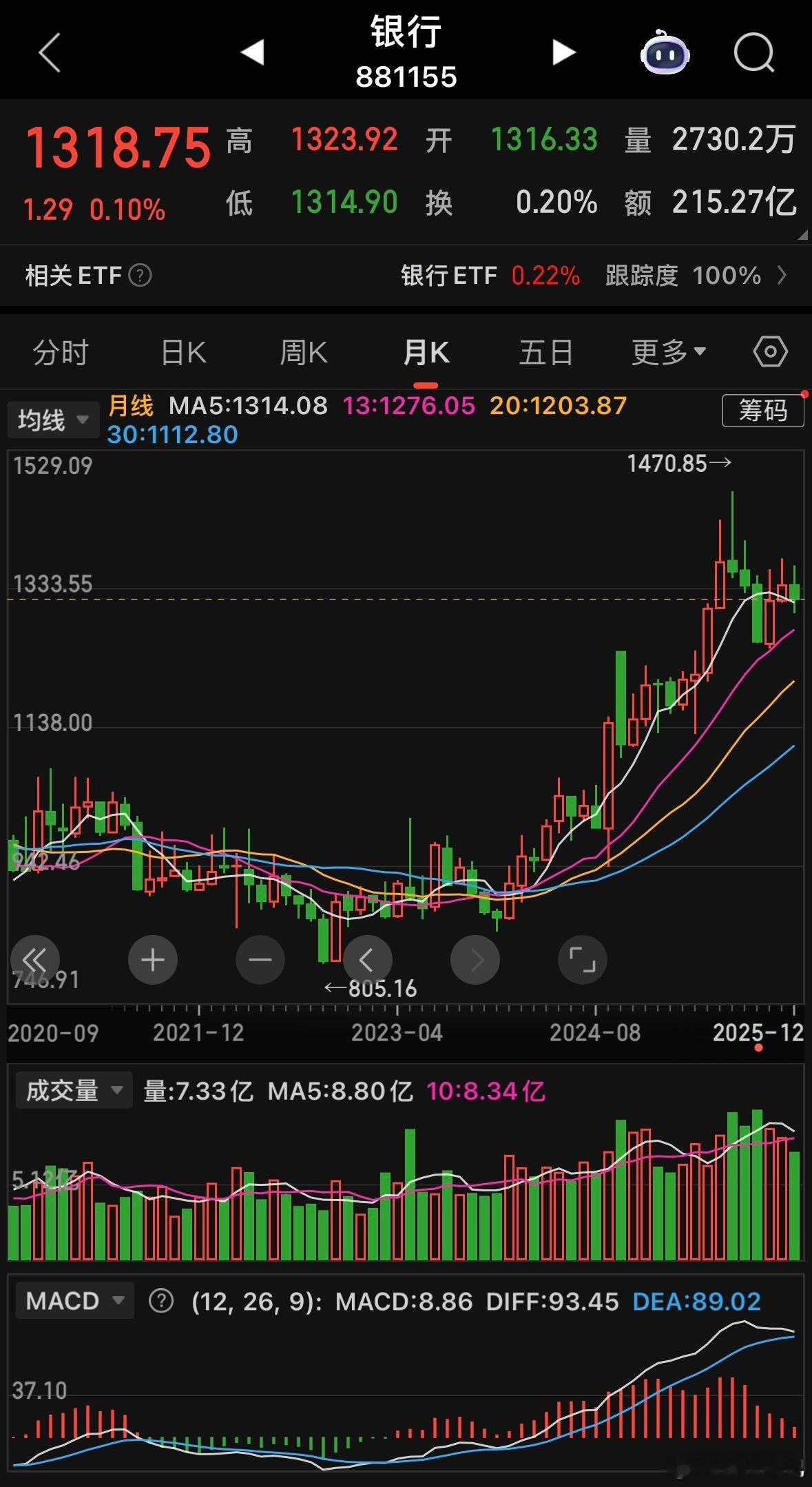Switch indicator by tapping 成交量 selector
Viewport: 812px width, 1487px height.
tap(73, 1090)
